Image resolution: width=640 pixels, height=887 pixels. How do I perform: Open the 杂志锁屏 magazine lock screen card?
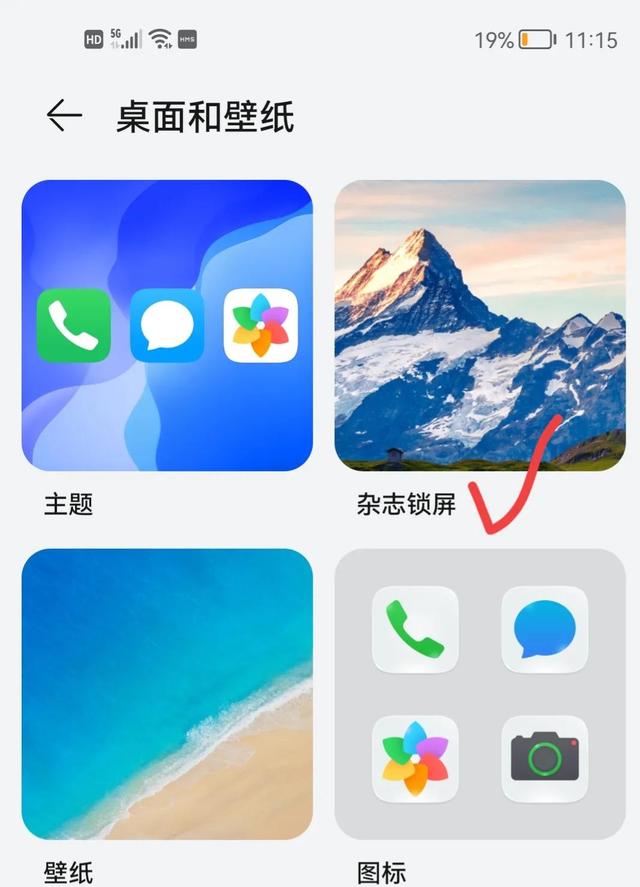[479, 325]
